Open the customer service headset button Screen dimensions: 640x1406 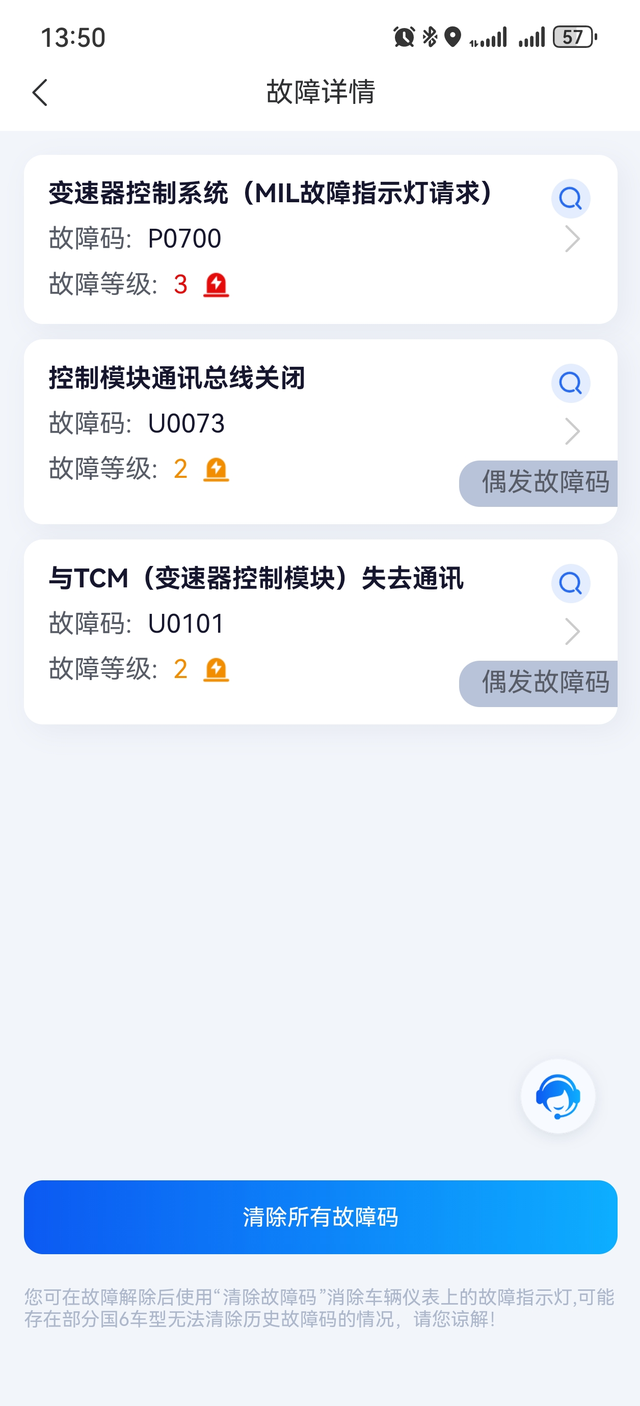[x=558, y=1096]
